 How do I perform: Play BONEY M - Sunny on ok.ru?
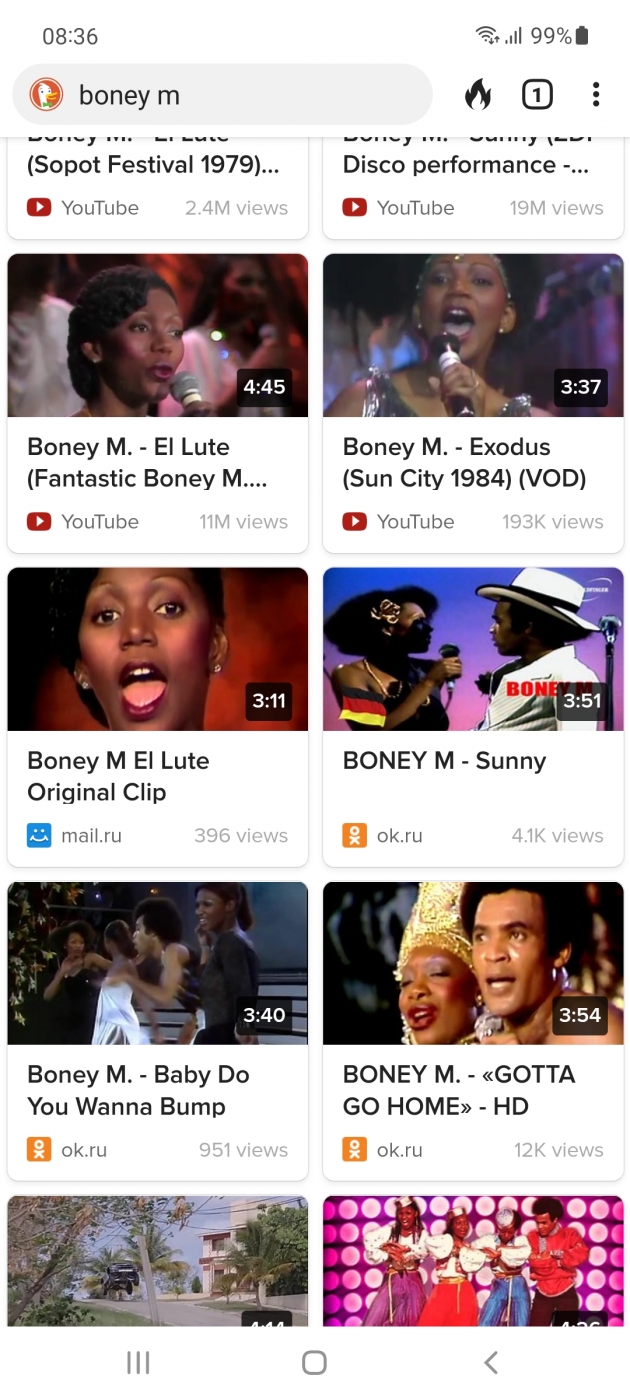[473, 715]
